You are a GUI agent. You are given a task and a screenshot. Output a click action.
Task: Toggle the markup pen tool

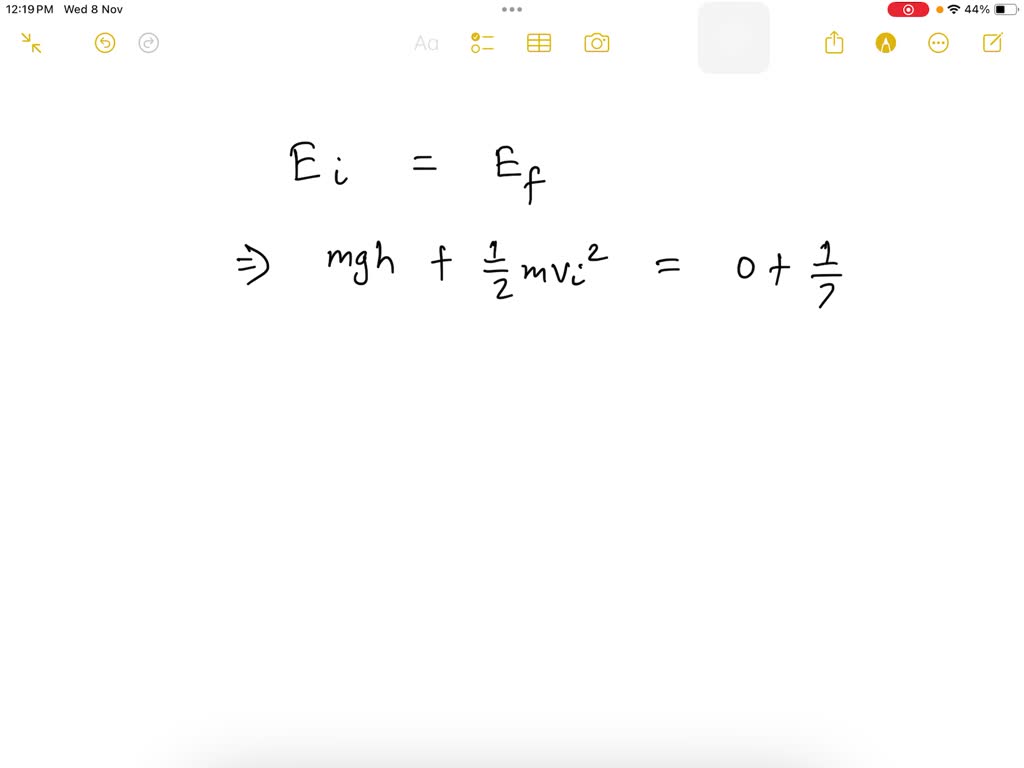click(886, 43)
